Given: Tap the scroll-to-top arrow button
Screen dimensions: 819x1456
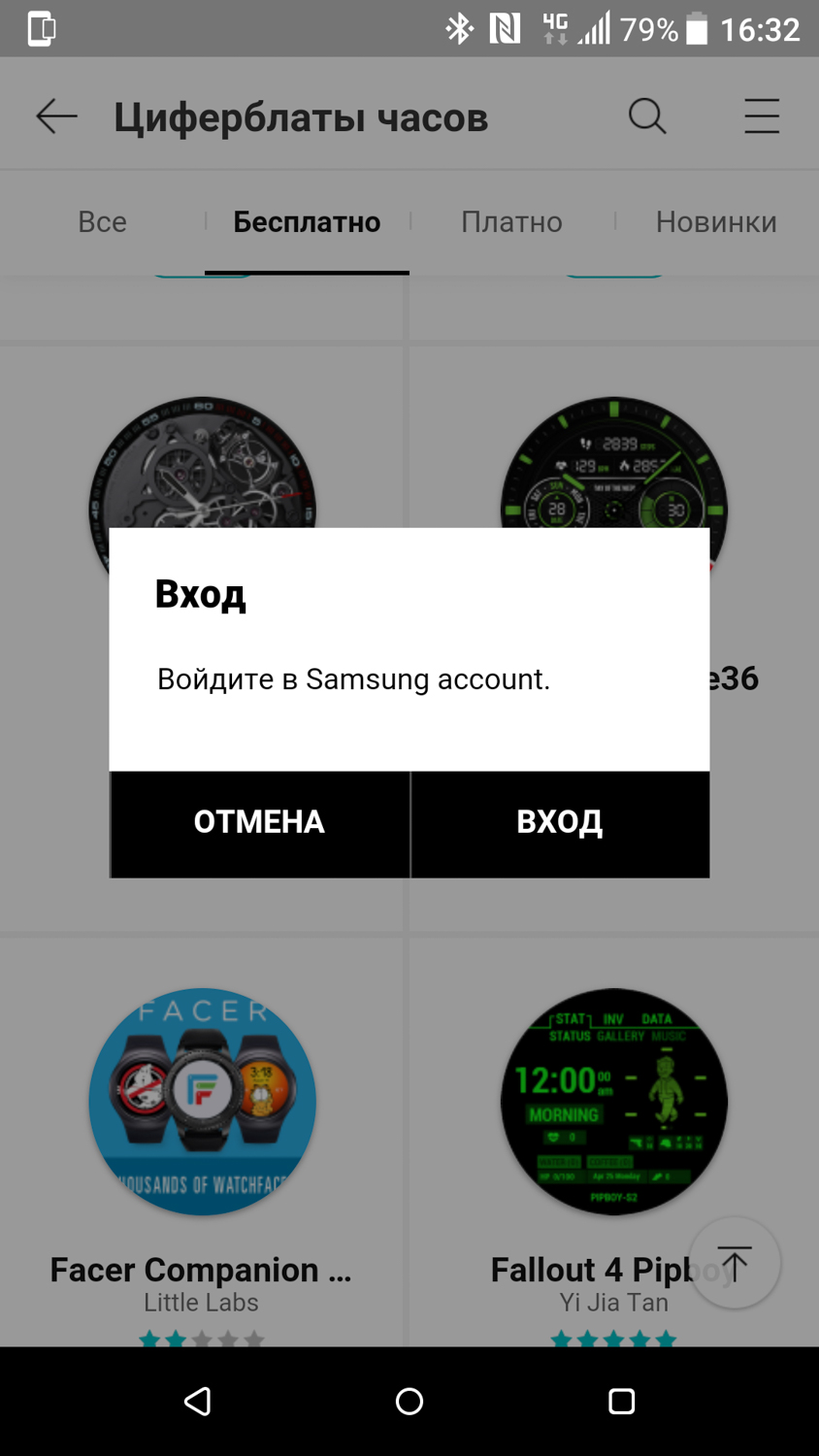Looking at the screenshot, I should pos(735,1263).
